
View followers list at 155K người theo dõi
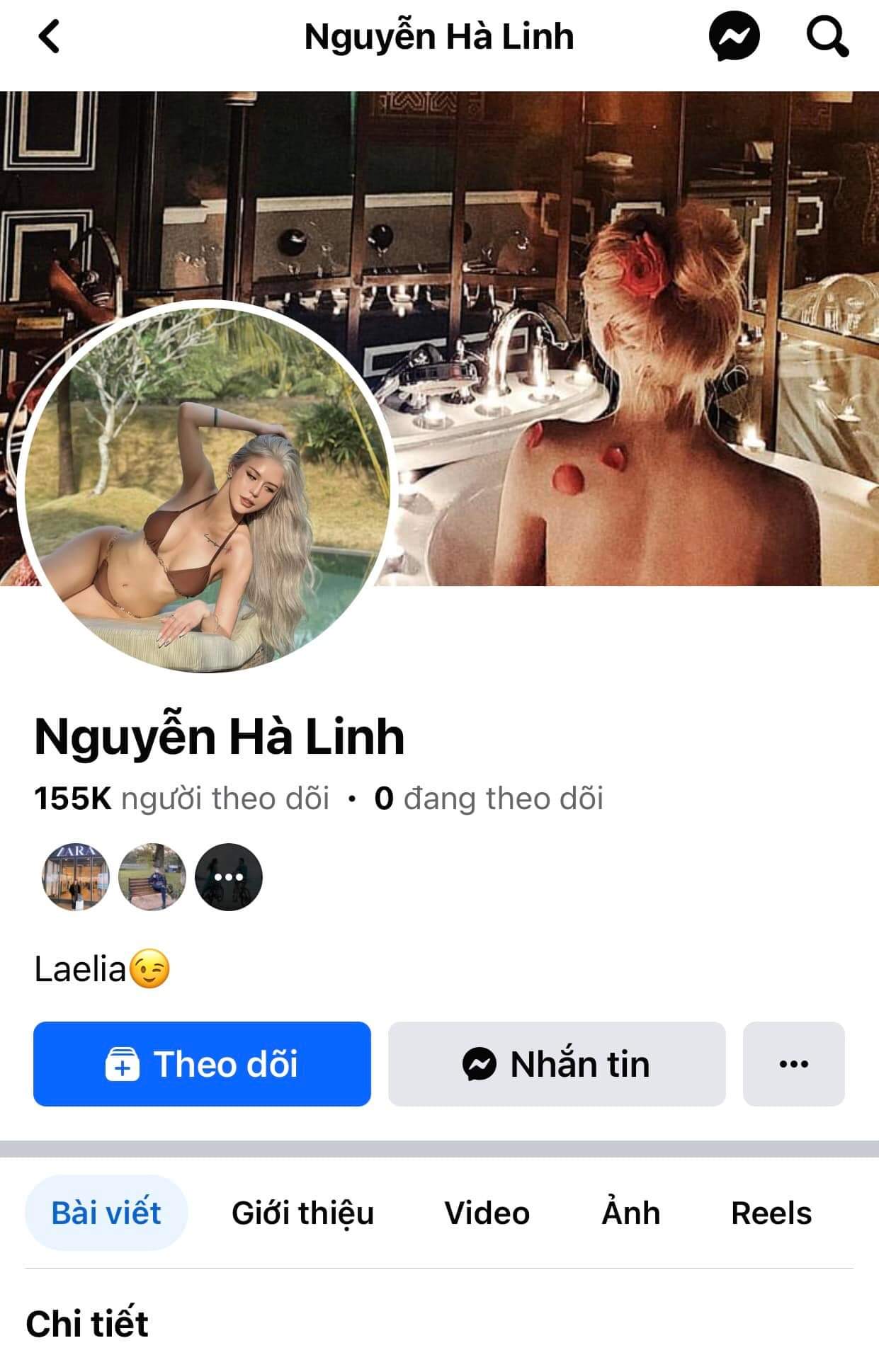point(182,799)
